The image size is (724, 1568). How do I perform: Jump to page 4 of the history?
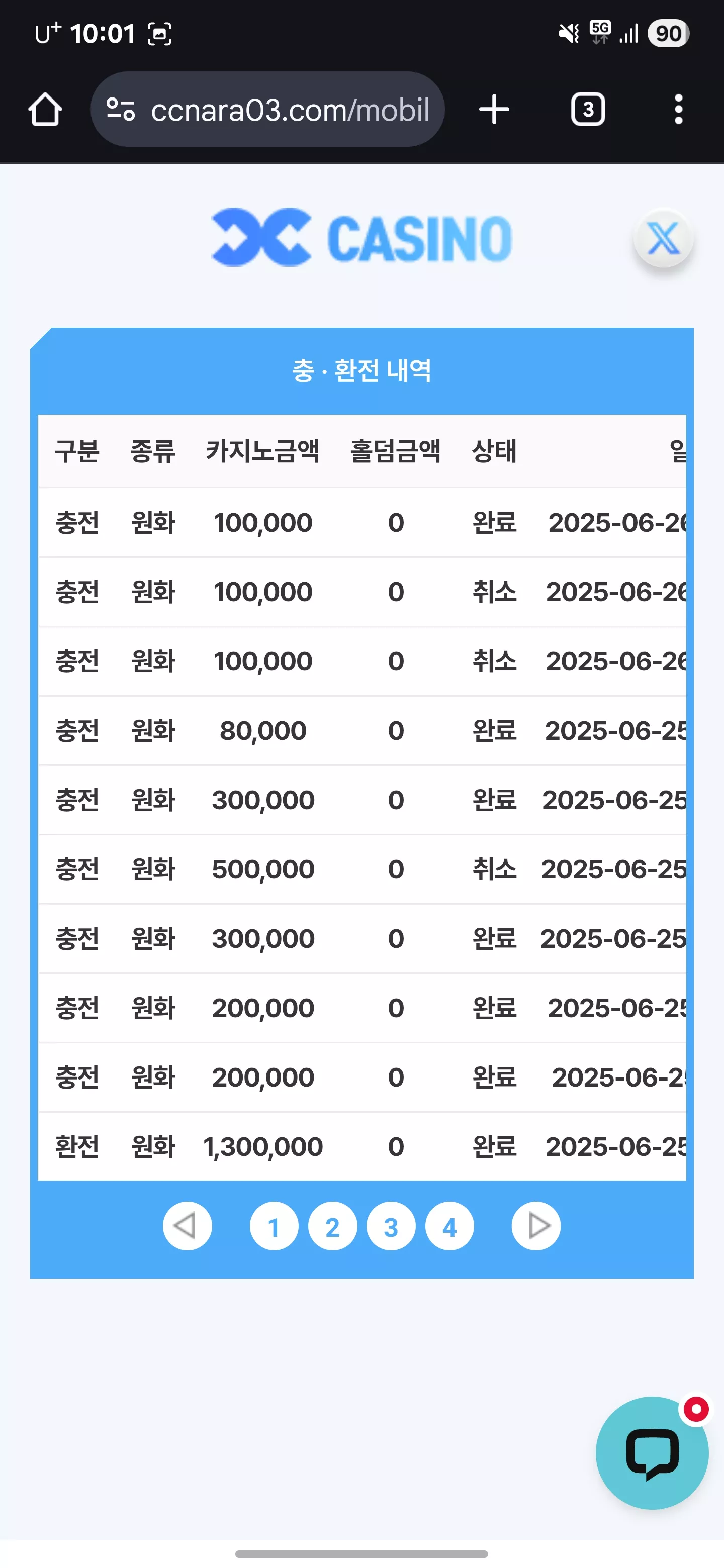click(449, 1226)
